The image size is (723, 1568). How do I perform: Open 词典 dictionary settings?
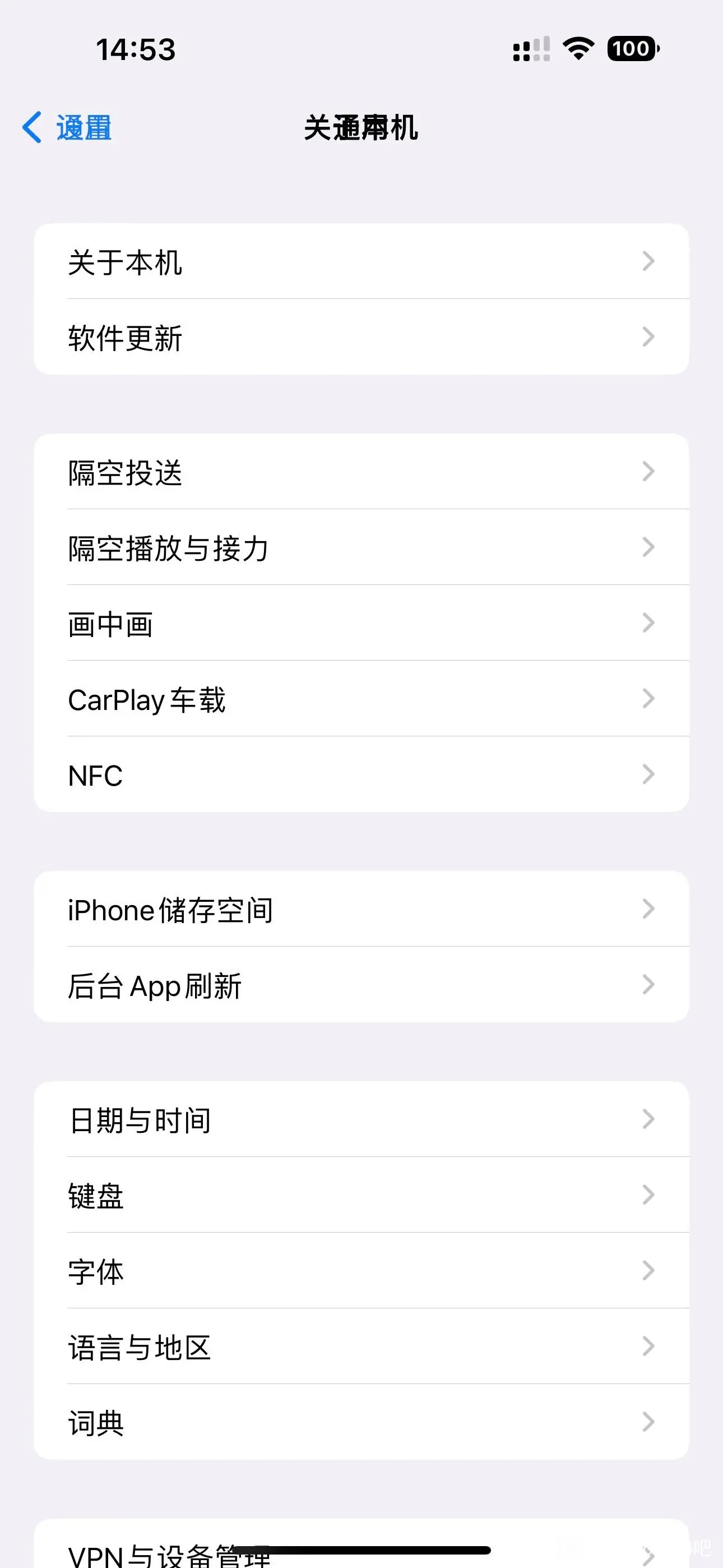click(x=361, y=1422)
